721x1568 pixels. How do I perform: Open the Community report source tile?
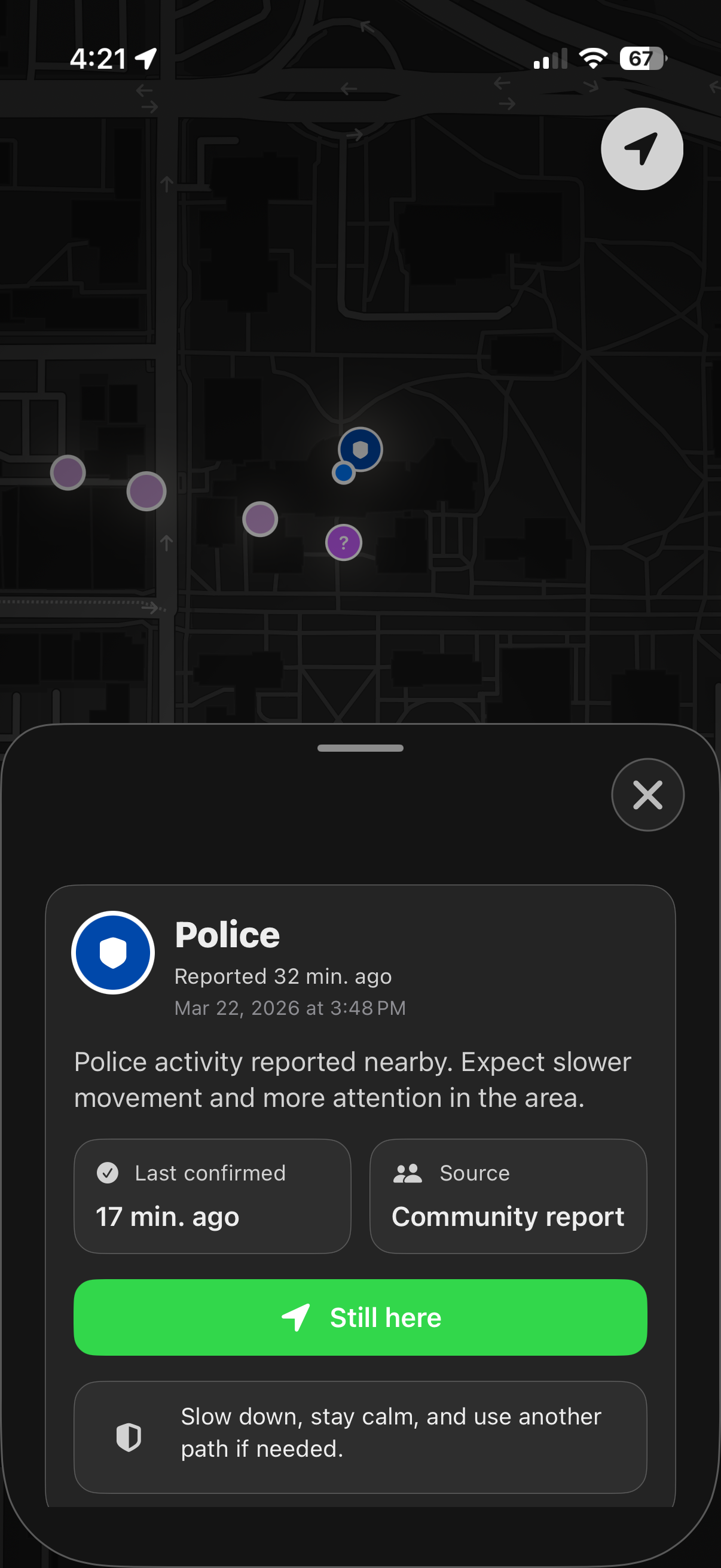508,1195
